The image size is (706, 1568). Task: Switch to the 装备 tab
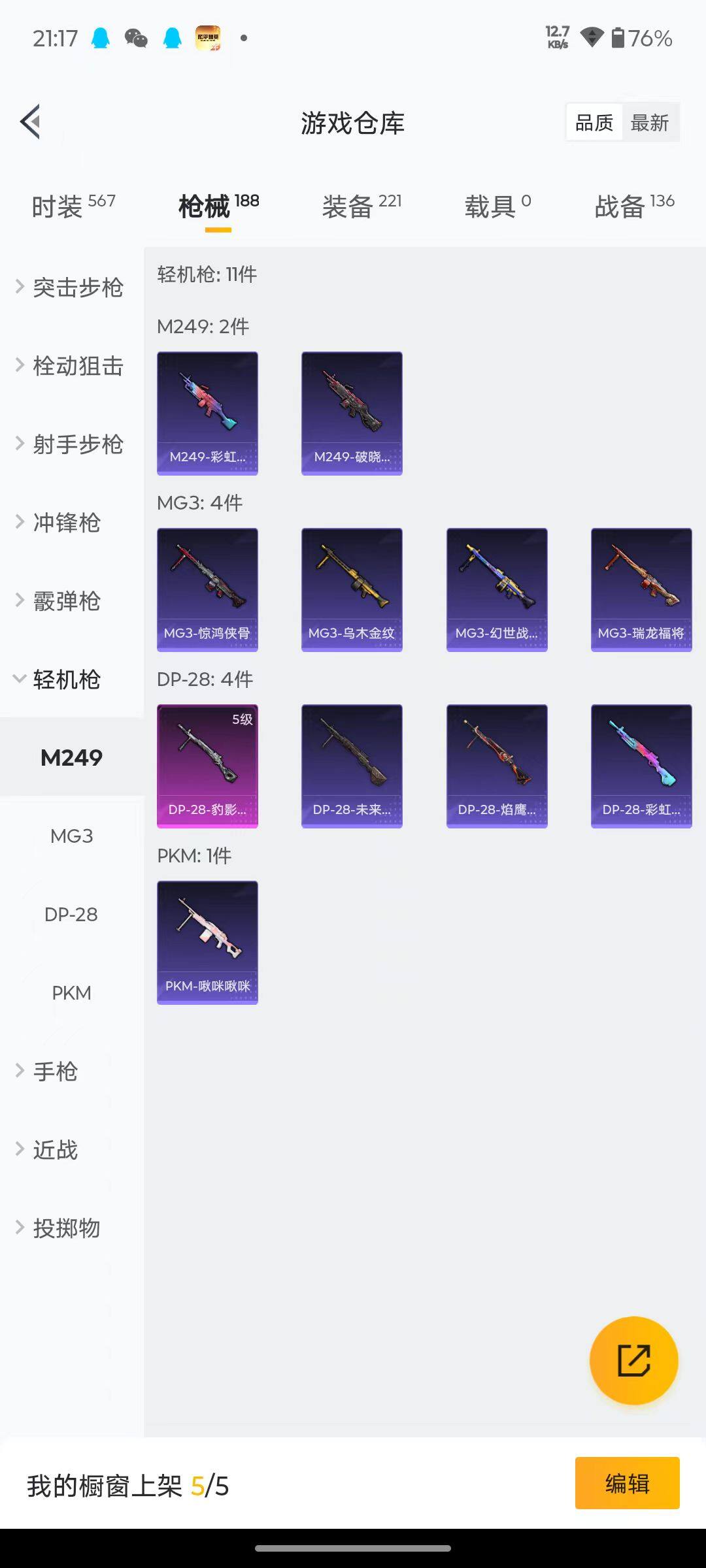click(361, 206)
